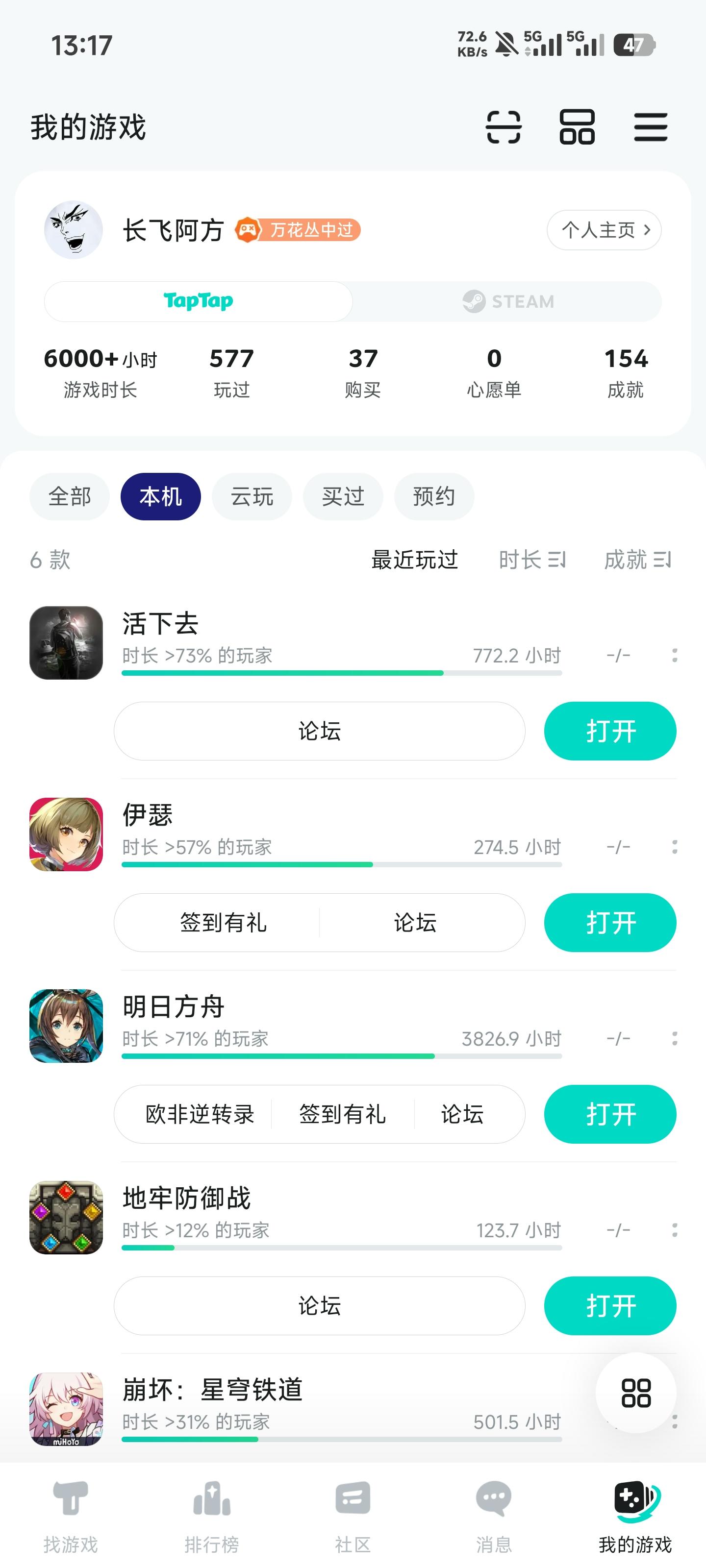Open 欧非逆转录 for 明日方舟

[x=200, y=1115]
